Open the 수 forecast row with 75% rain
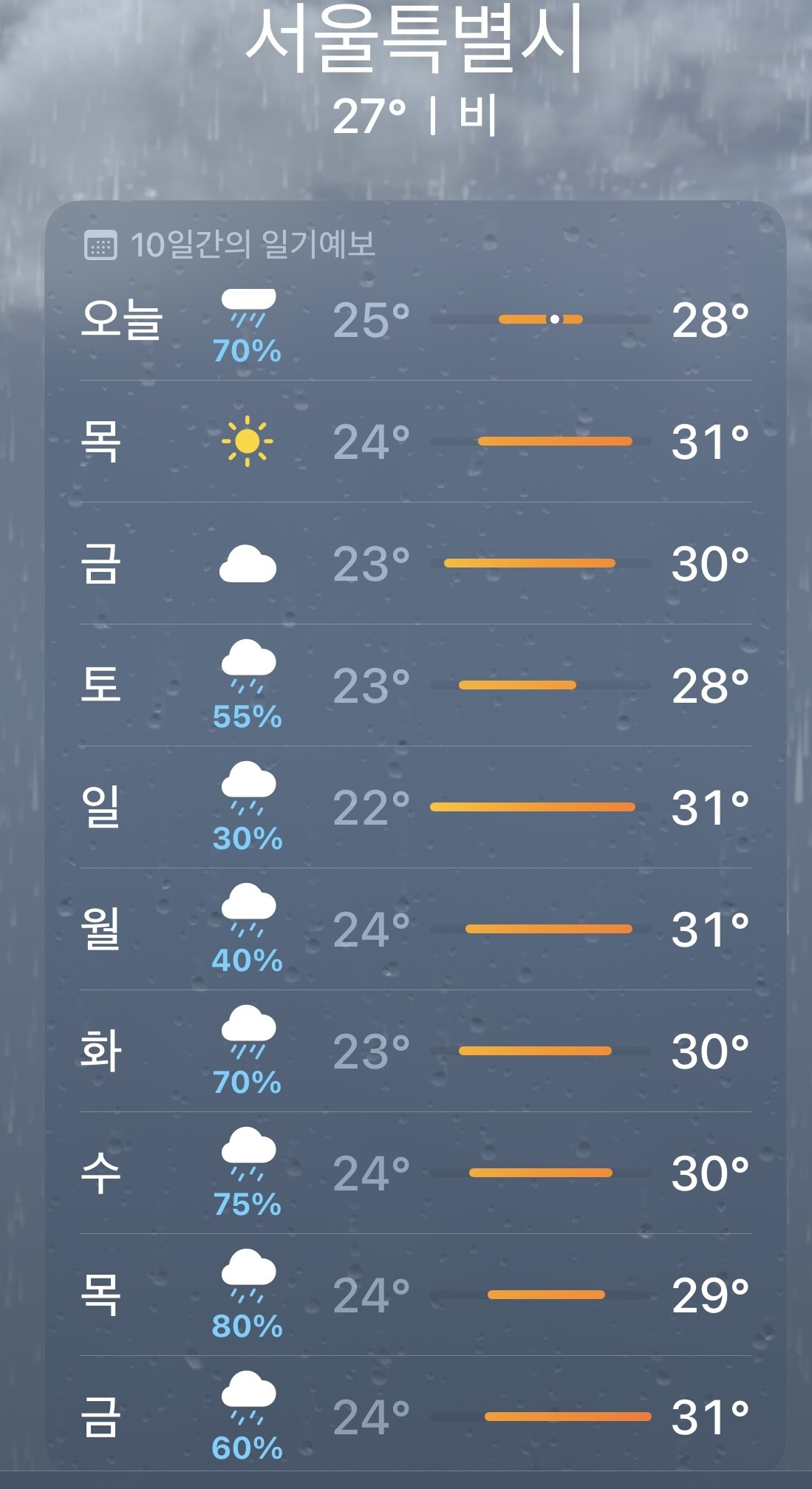 pos(415,1173)
